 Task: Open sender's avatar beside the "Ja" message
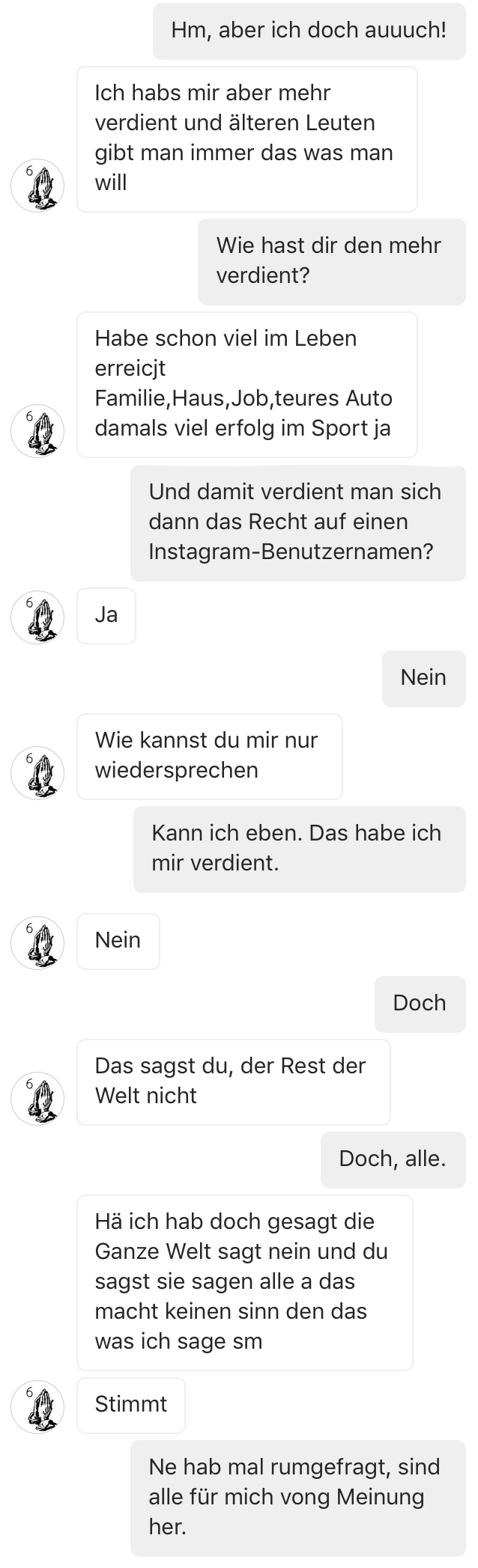click(x=37, y=617)
